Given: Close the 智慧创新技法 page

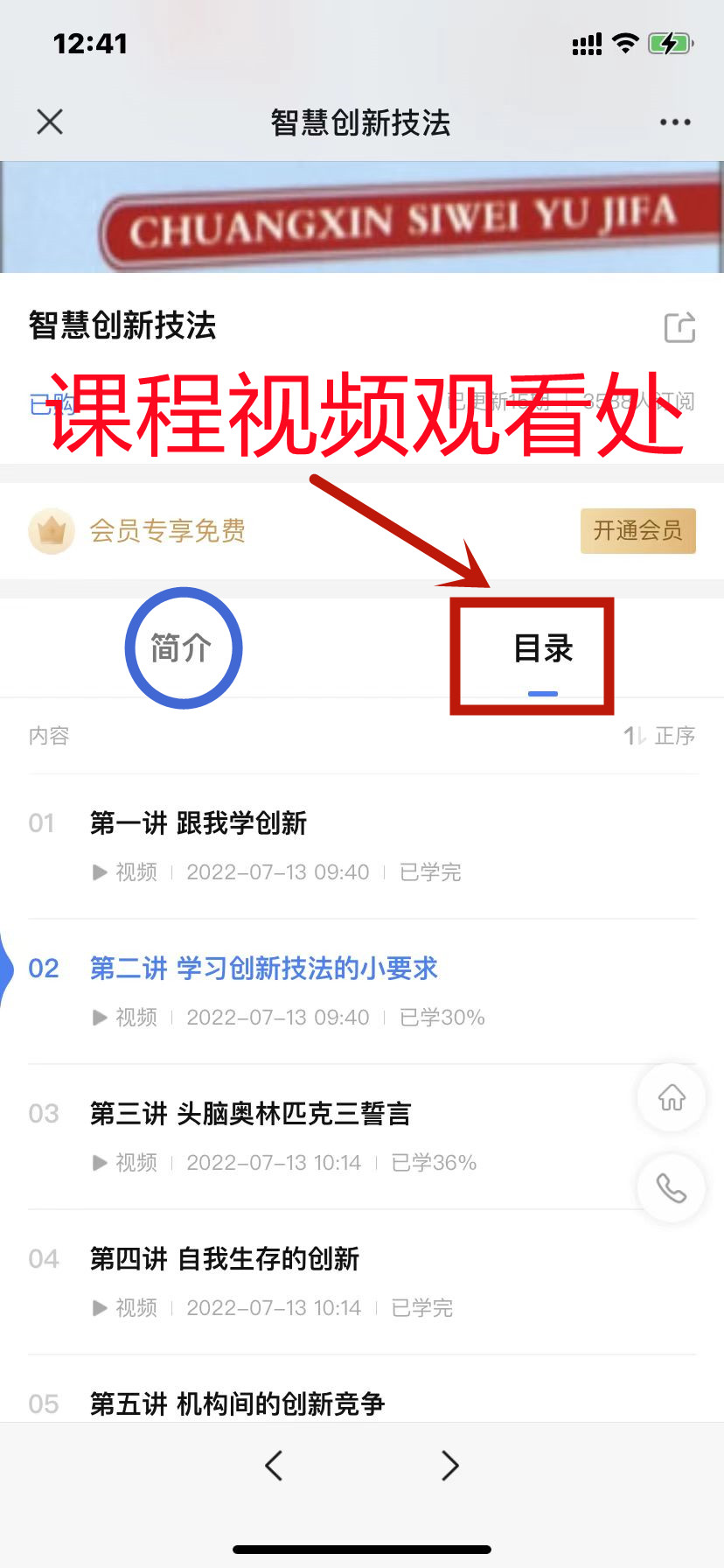Looking at the screenshot, I should pyautogui.click(x=50, y=122).
